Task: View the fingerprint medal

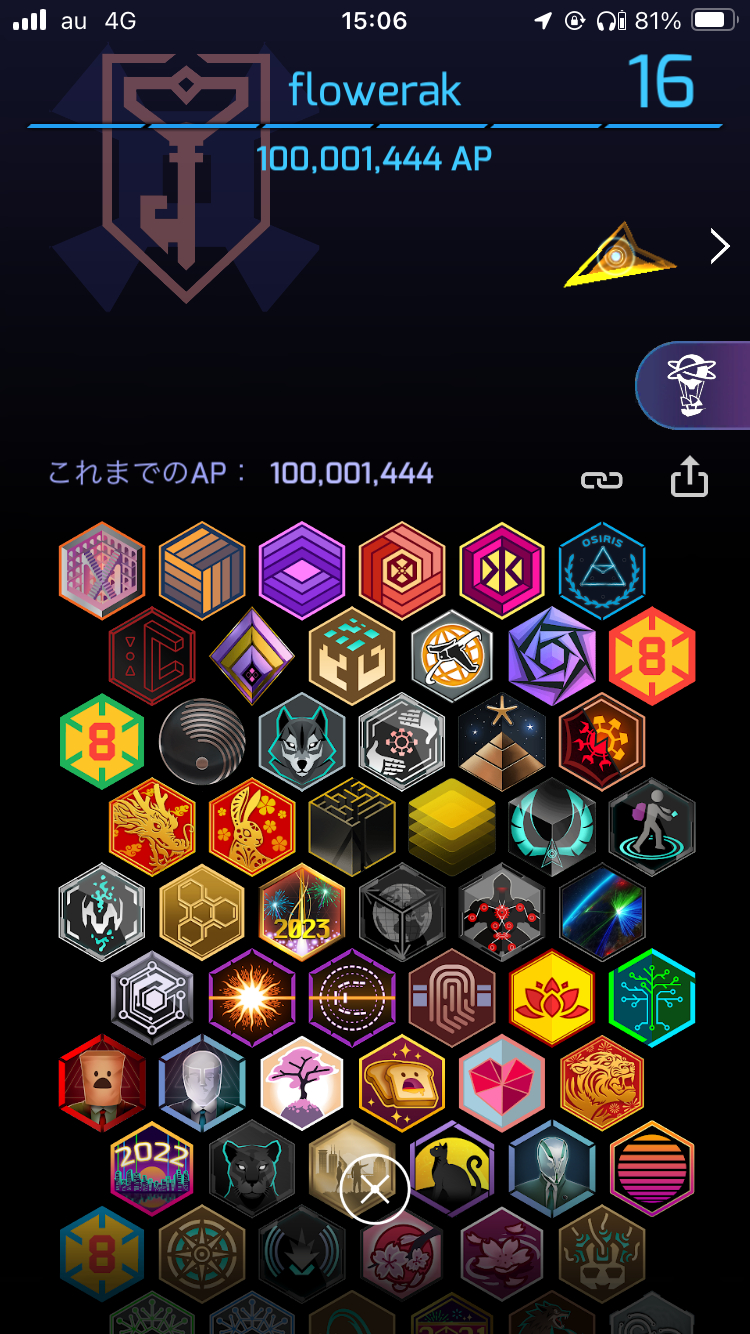Action: (452, 997)
